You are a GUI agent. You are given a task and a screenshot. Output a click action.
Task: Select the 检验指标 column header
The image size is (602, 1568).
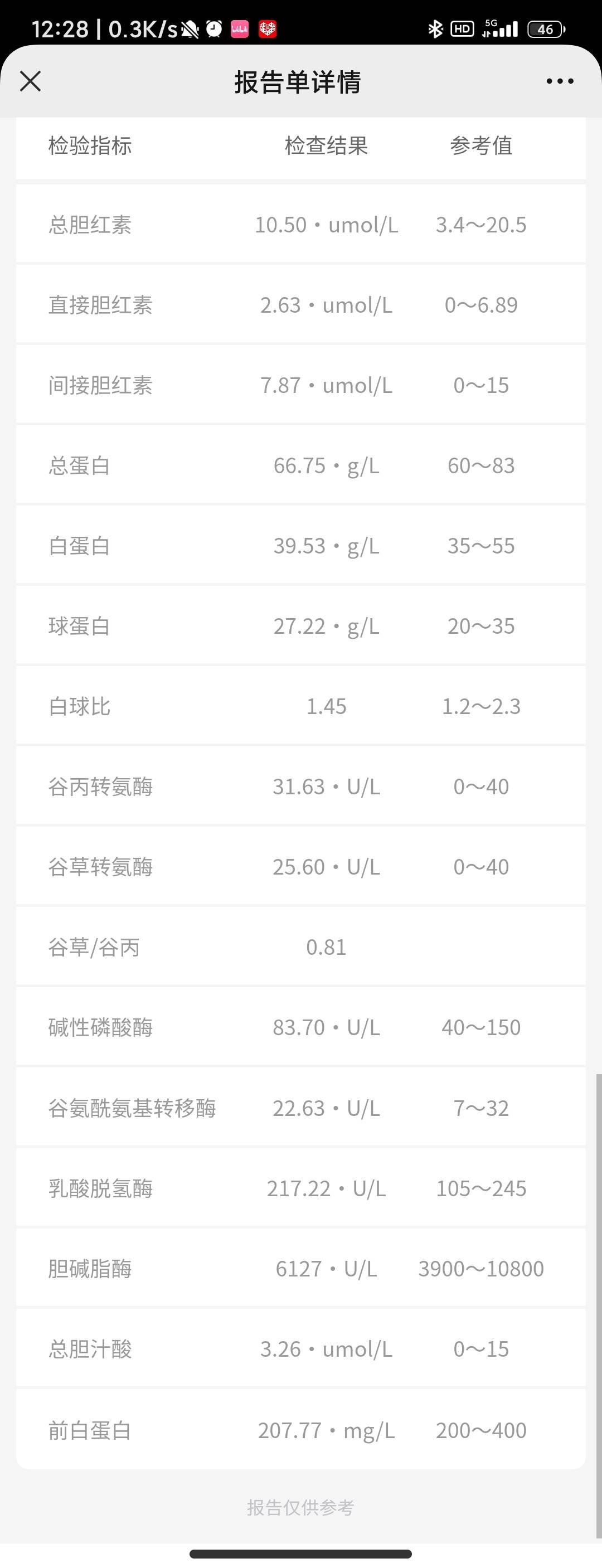point(93,146)
